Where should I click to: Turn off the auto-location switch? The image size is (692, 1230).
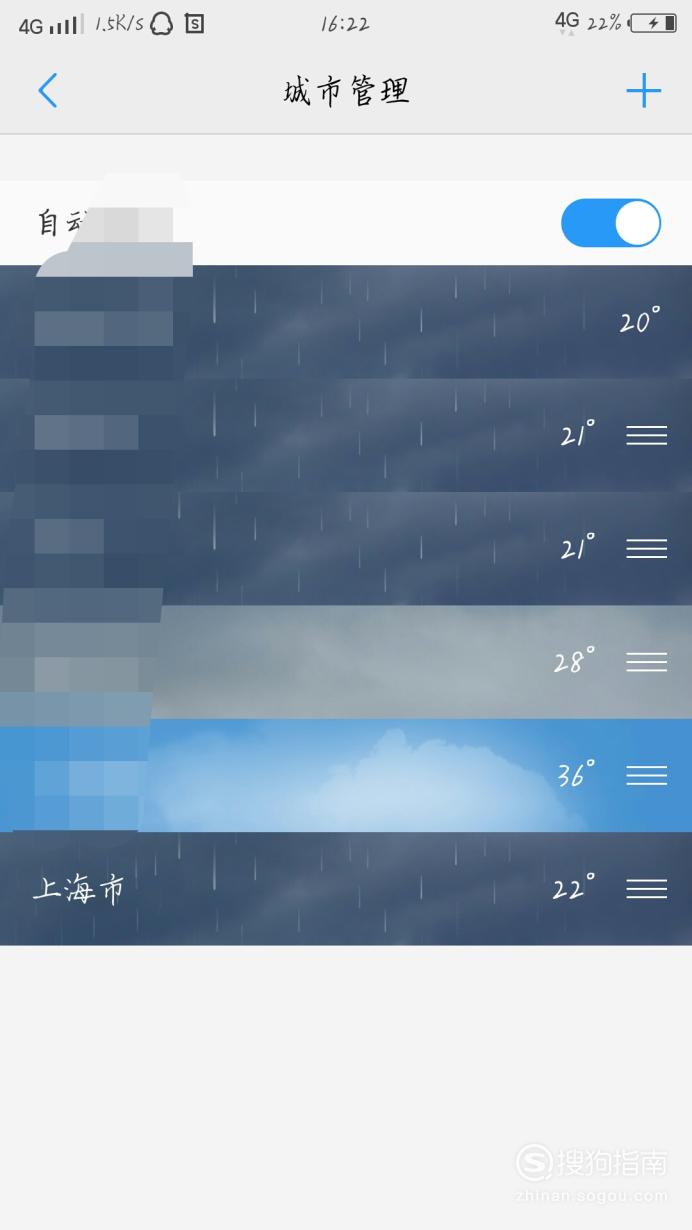coord(611,223)
